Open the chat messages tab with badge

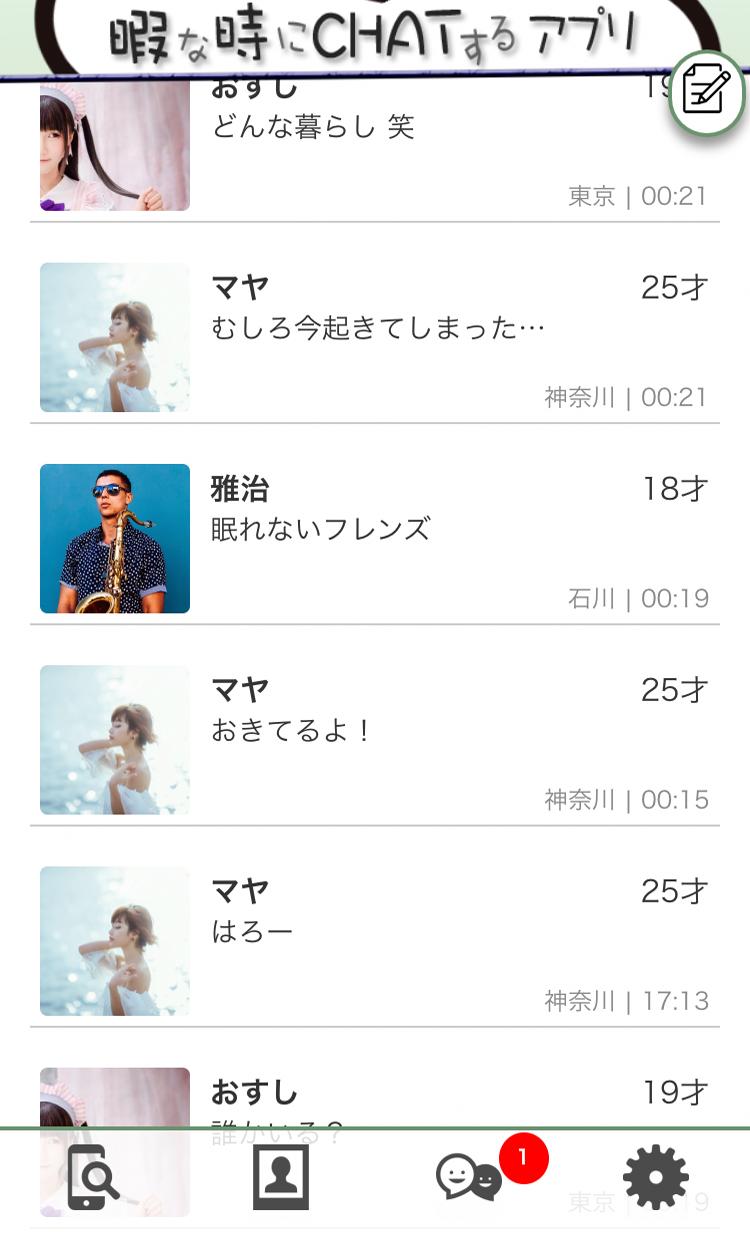[470, 1177]
